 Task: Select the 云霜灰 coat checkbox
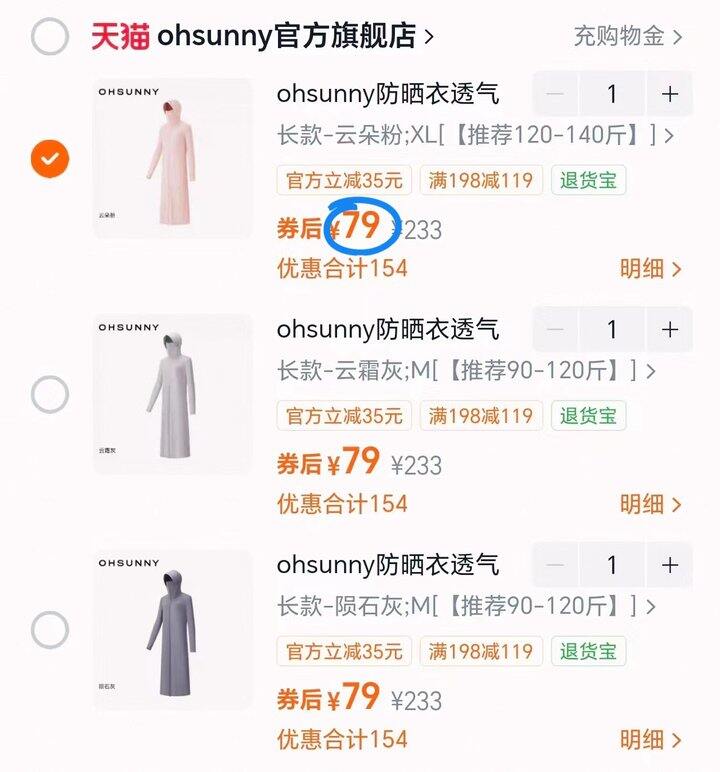pyautogui.click(x=49, y=394)
